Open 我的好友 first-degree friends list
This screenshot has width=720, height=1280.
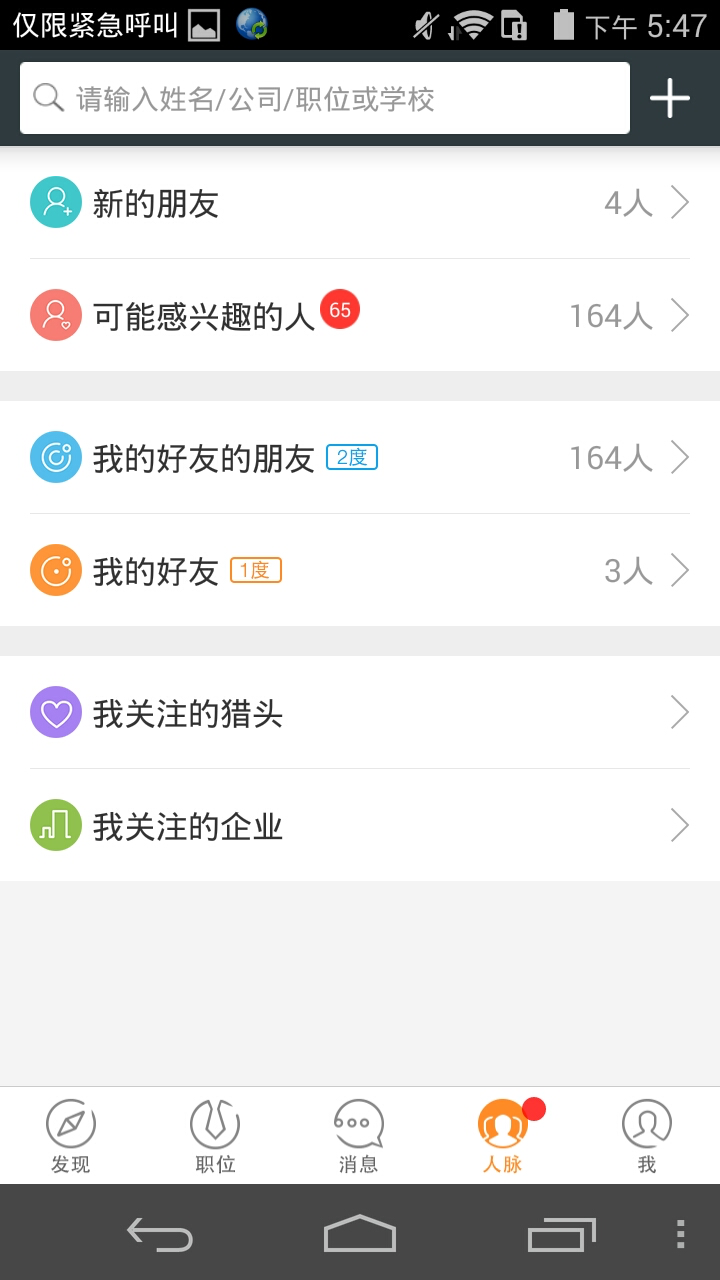coord(360,571)
